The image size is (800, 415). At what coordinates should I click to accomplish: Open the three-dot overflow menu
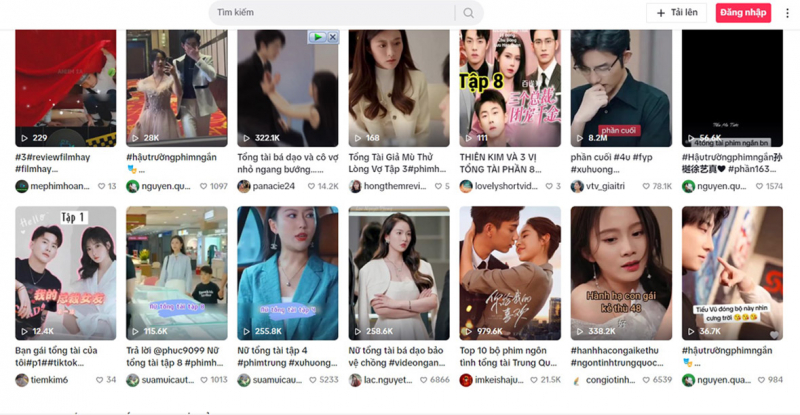[787, 13]
